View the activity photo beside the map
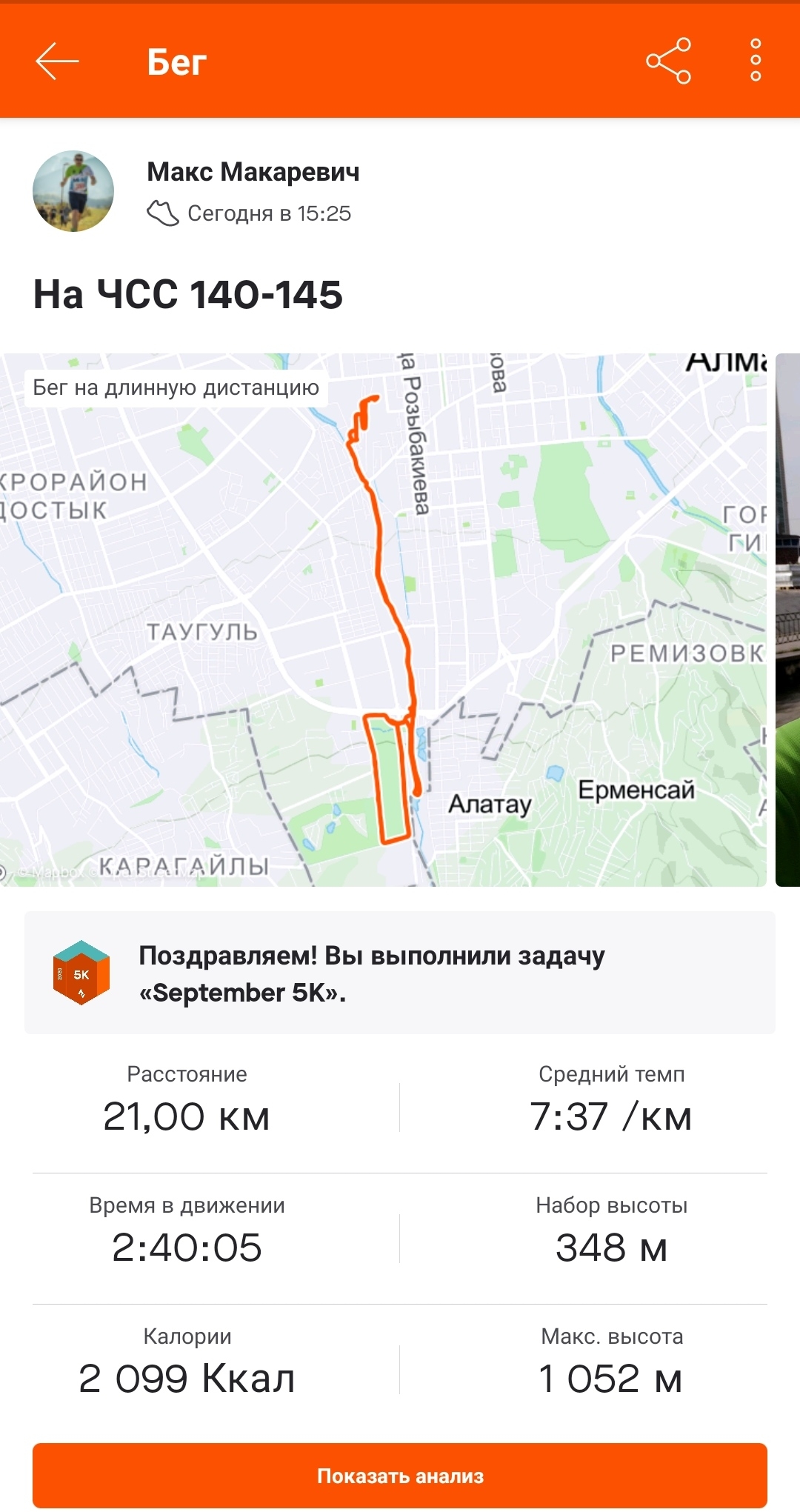The image size is (800, 1512). 788,619
